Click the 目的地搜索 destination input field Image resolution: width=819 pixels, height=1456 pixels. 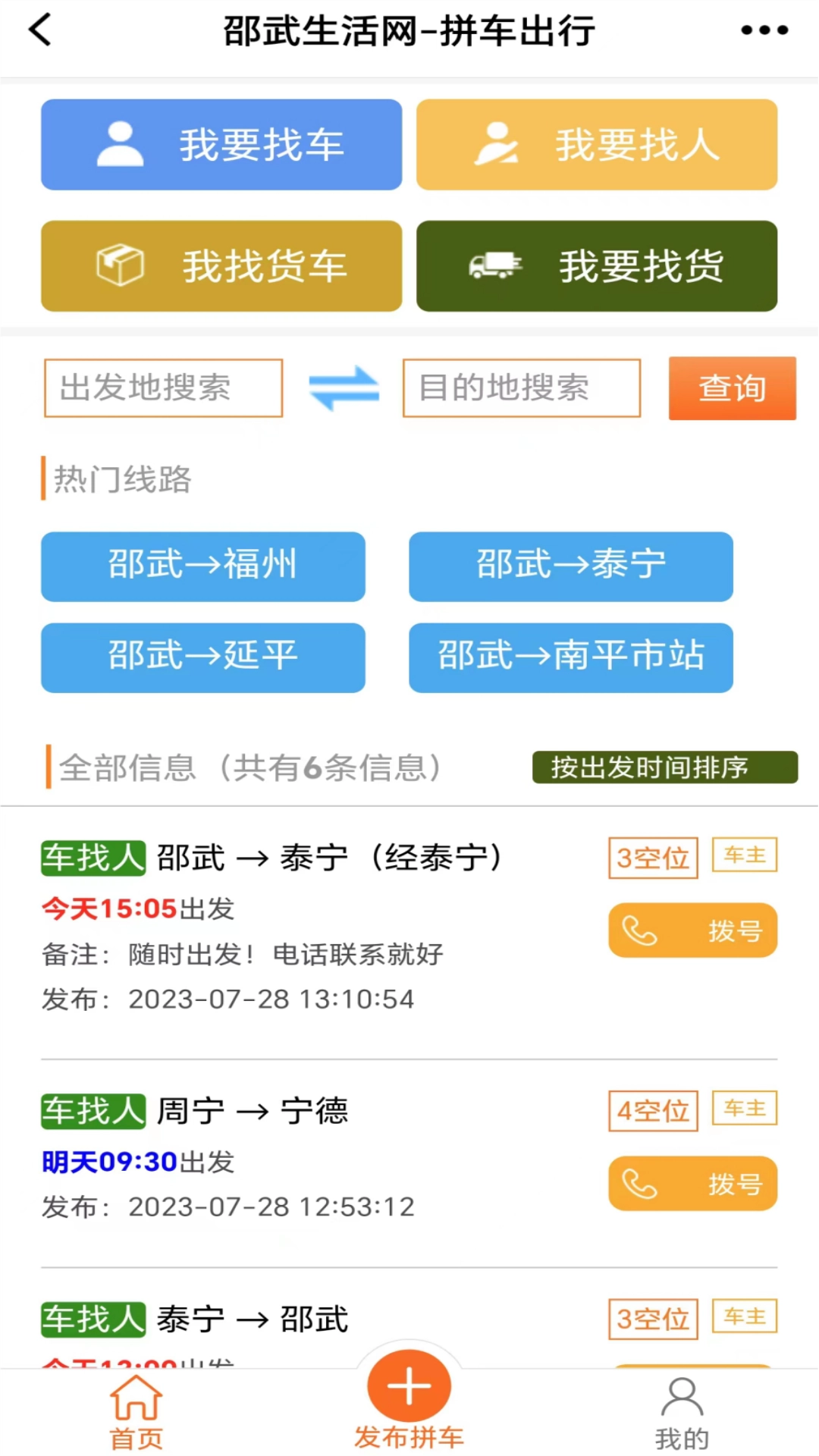[x=520, y=388]
